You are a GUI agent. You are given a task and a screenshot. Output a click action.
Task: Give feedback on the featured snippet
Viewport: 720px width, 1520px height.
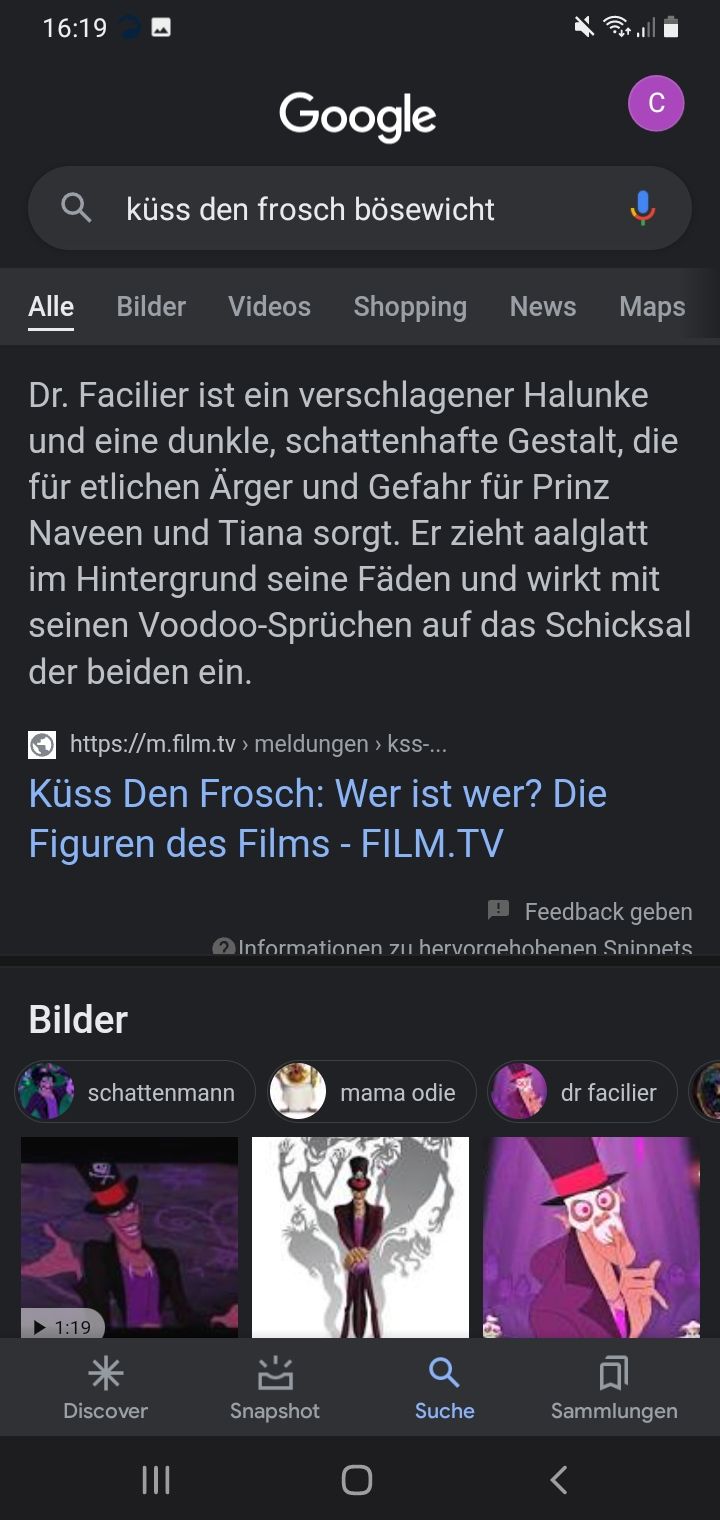click(590, 911)
